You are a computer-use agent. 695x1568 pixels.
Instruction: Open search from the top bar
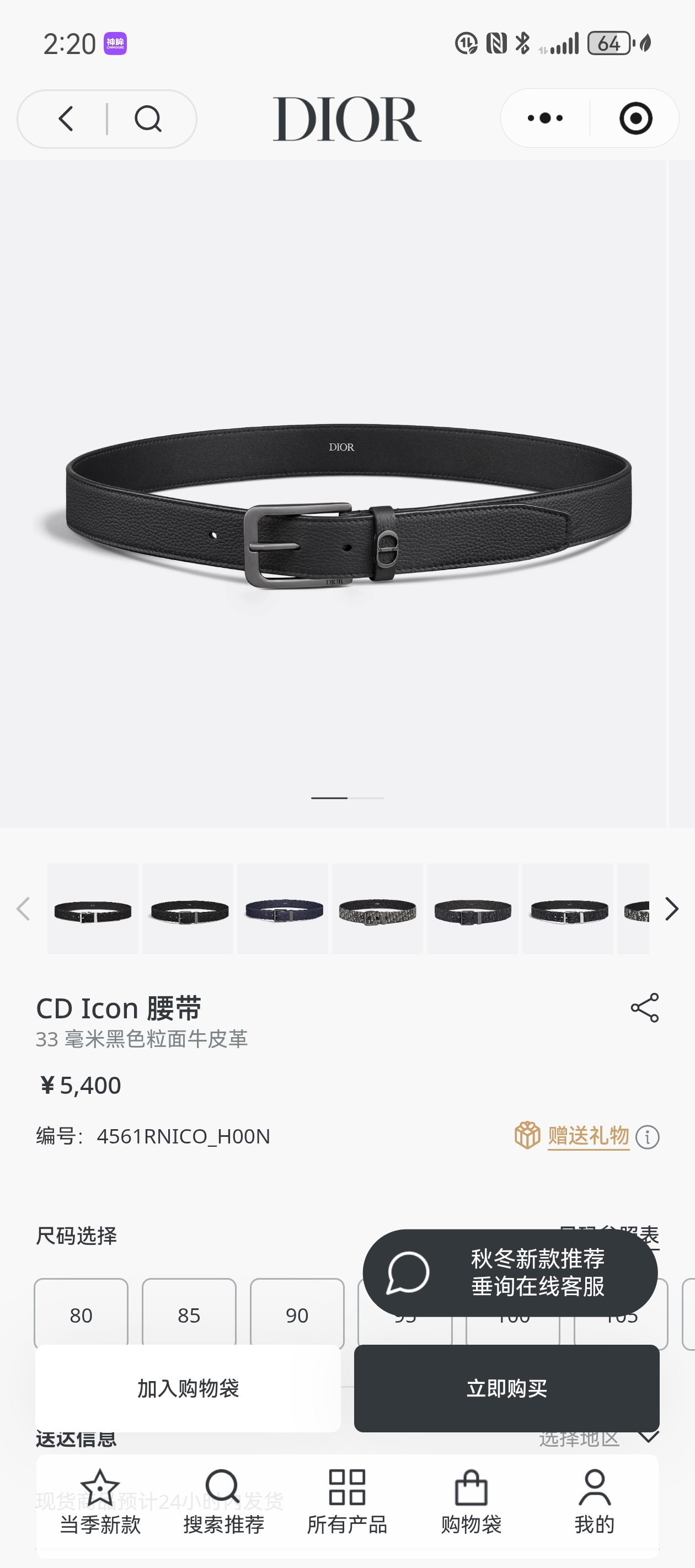pyautogui.click(x=148, y=119)
